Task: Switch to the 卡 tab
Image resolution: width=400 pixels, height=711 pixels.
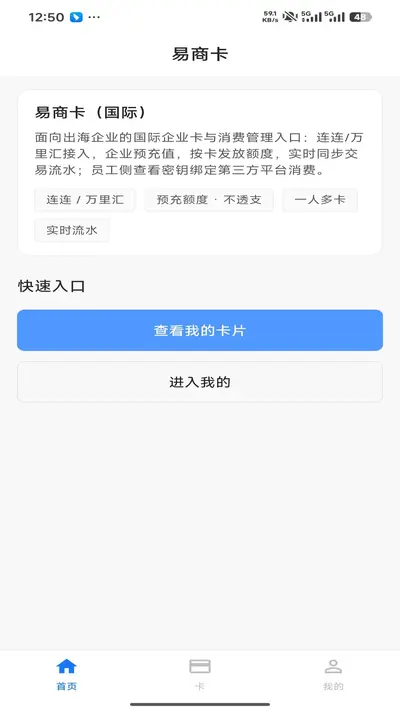Action: 200,675
